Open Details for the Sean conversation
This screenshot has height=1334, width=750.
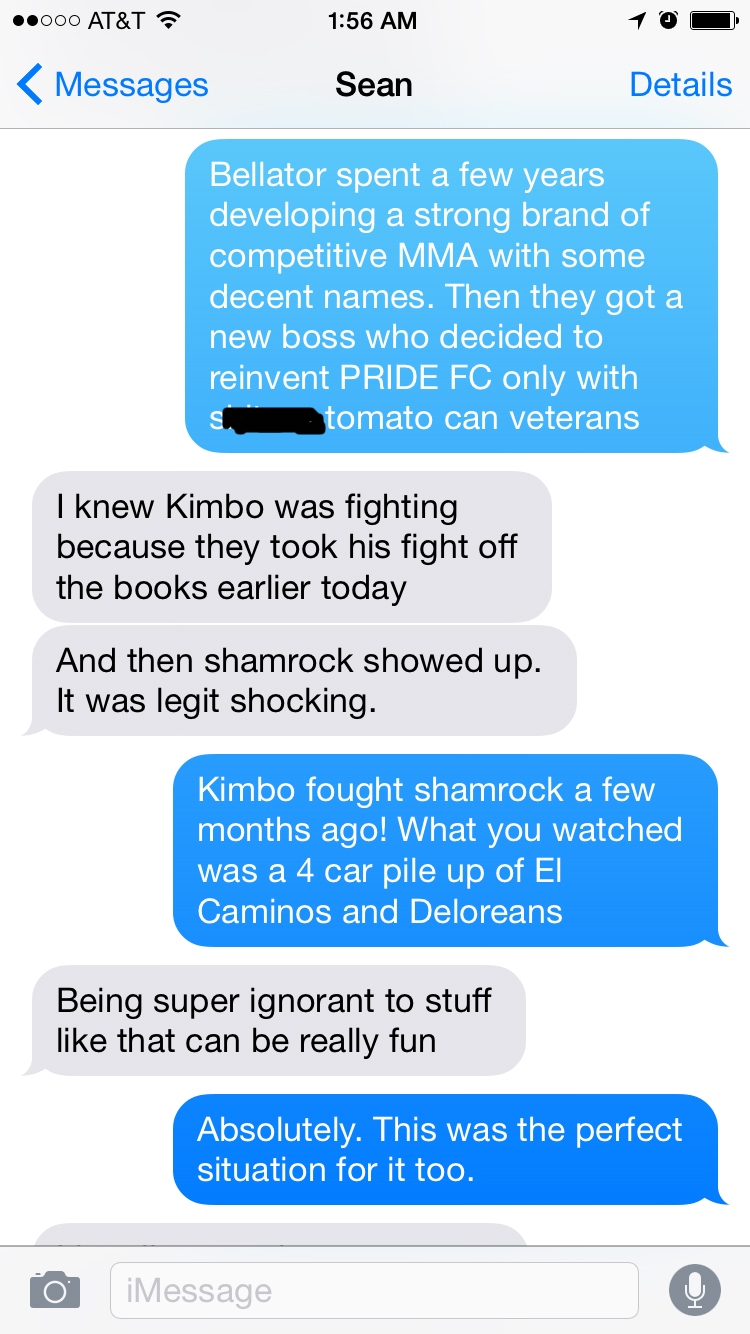click(680, 85)
